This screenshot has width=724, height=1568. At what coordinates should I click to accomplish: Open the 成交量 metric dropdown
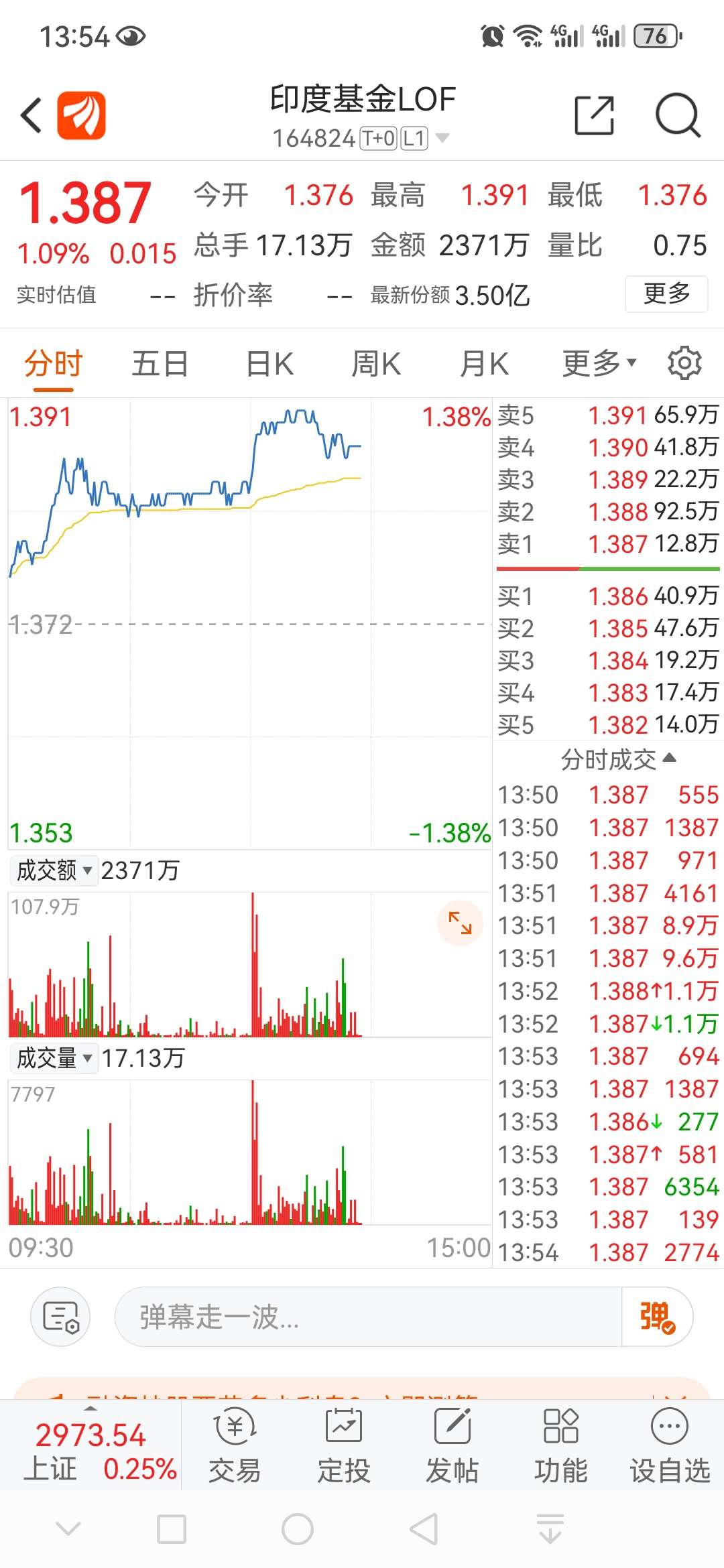[54, 1057]
